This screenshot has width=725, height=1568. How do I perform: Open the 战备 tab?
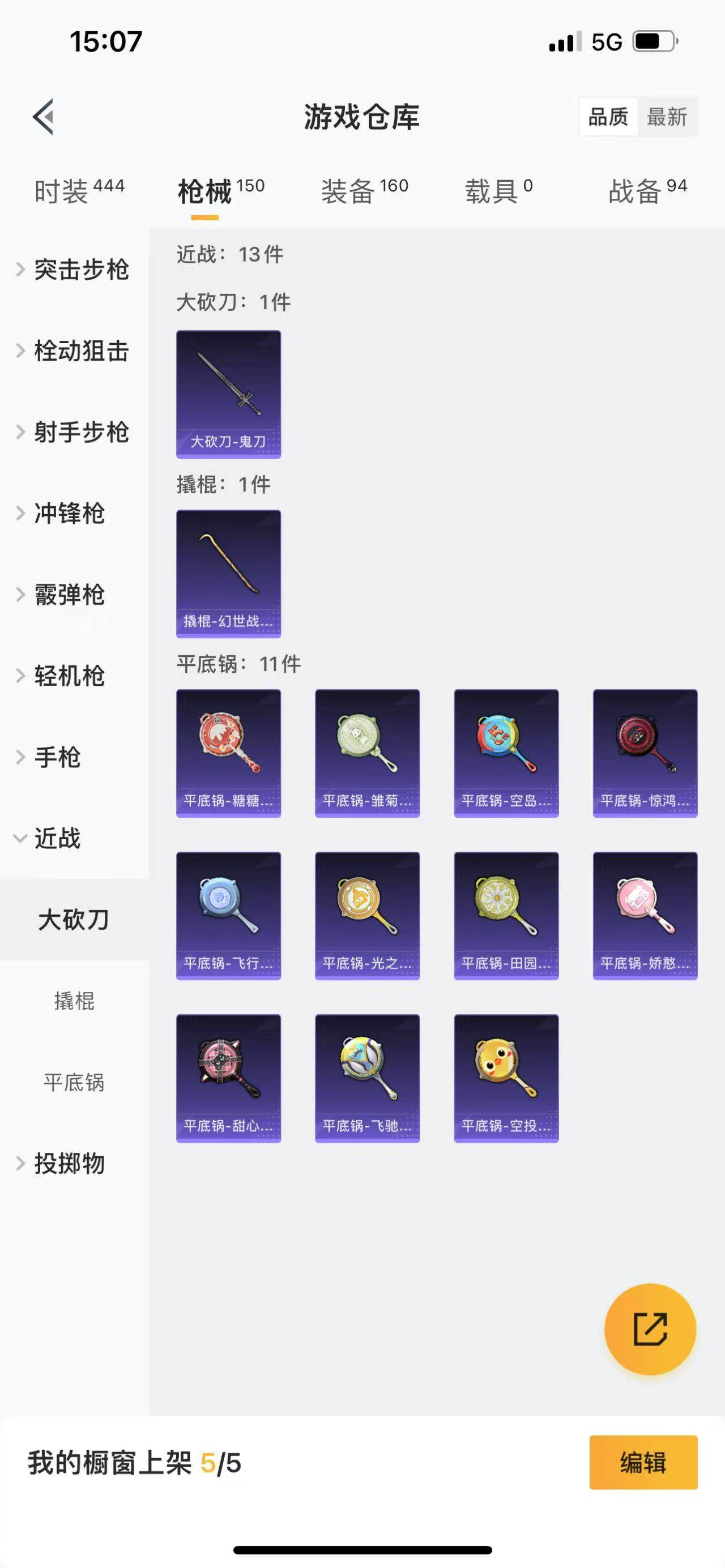pyautogui.click(x=647, y=191)
